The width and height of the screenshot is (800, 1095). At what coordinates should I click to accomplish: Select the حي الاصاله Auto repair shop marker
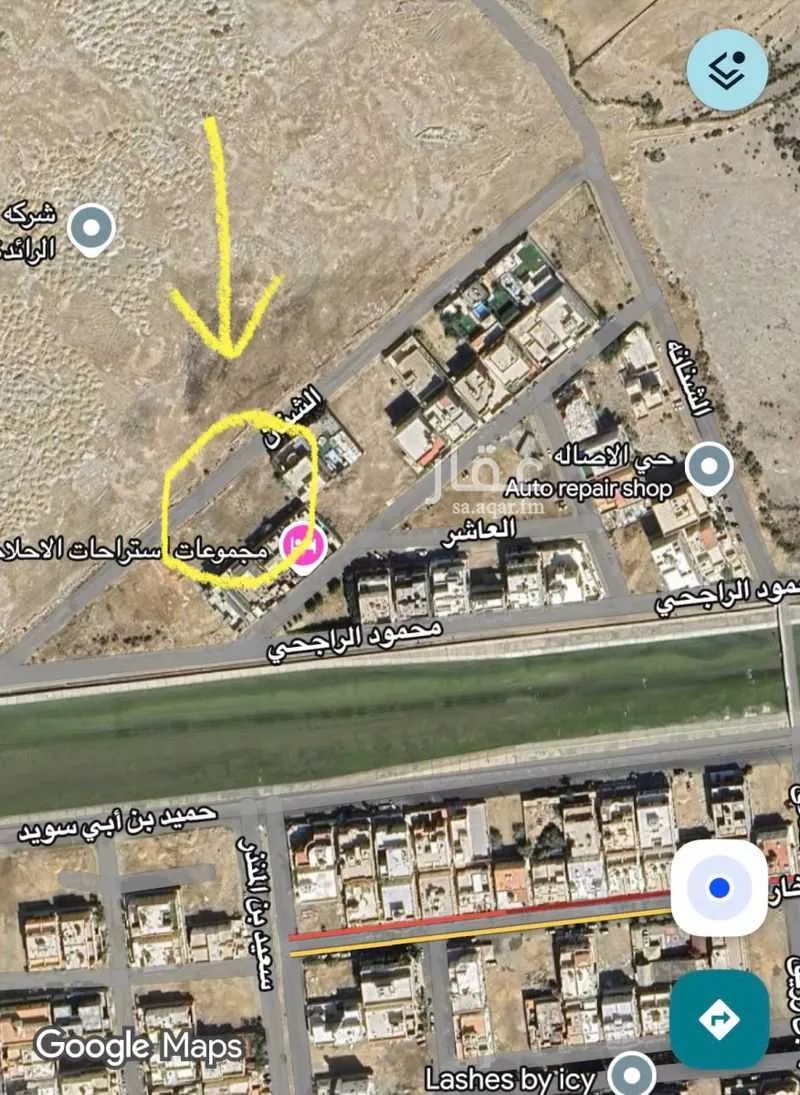tap(710, 465)
